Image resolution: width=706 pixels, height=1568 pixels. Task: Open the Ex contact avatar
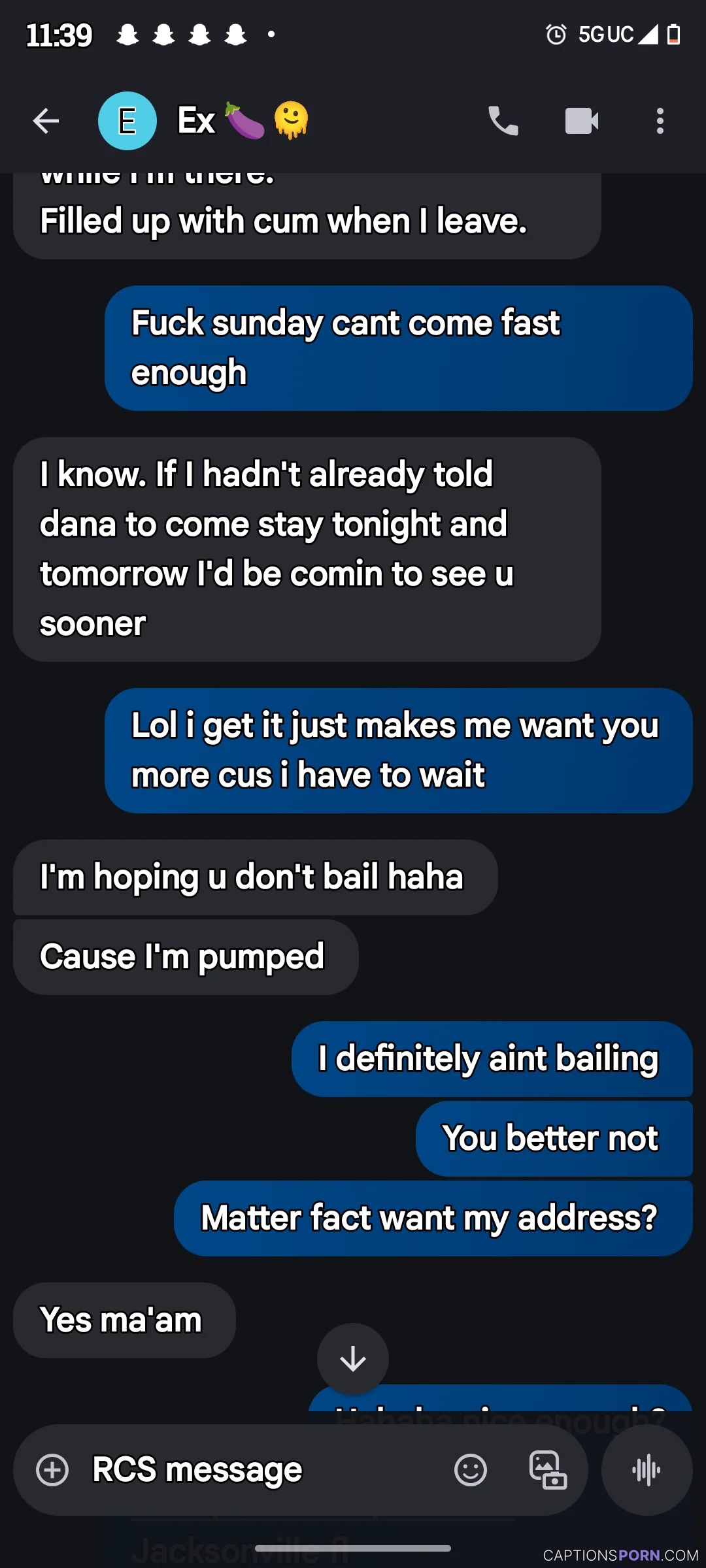[127, 121]
